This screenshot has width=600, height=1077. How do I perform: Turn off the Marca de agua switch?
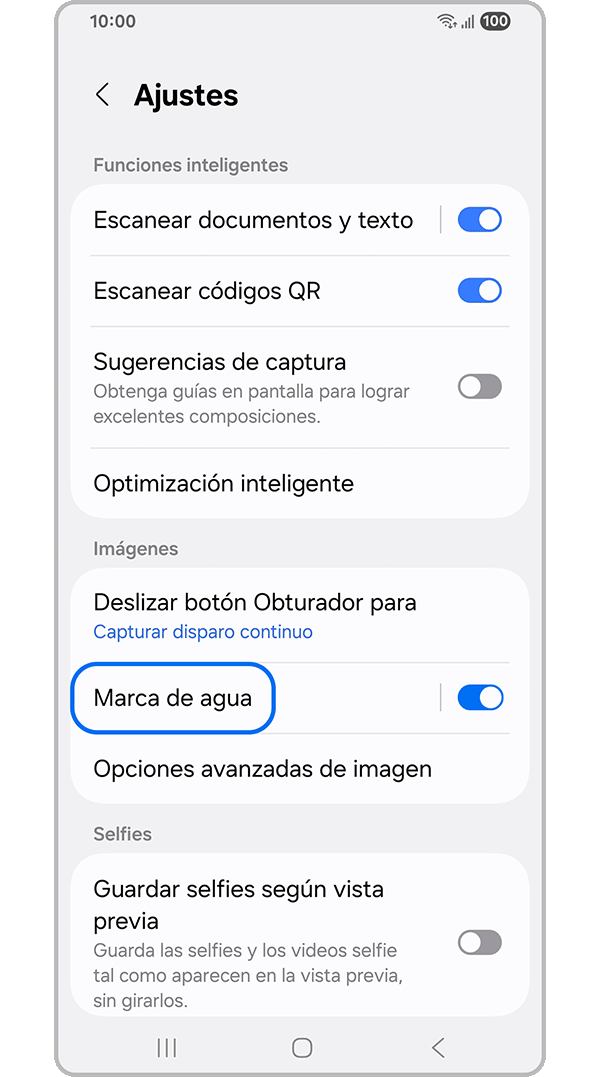(x=480, y=698)
